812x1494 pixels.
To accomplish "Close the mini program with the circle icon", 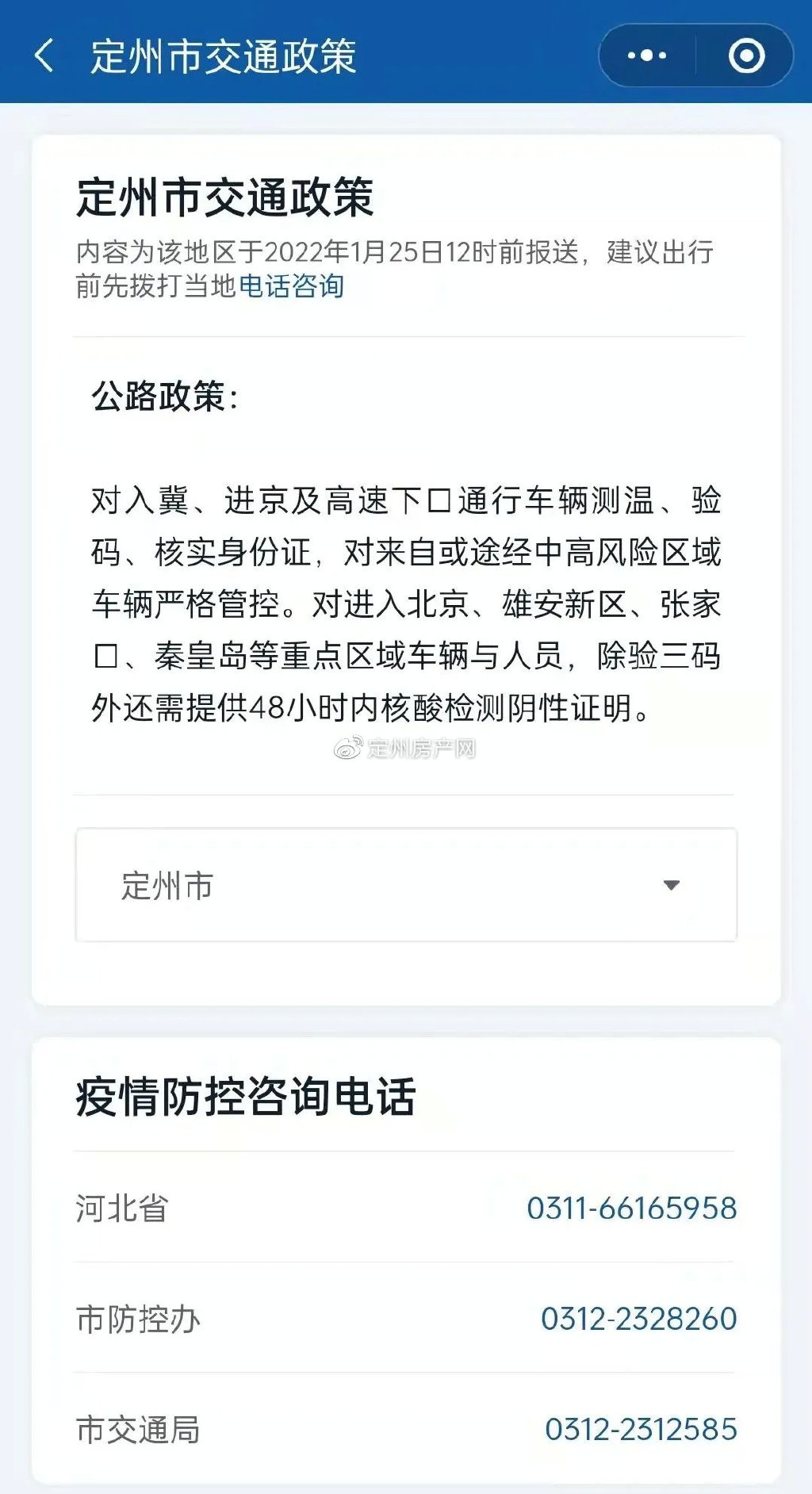I will pos(746,56).
